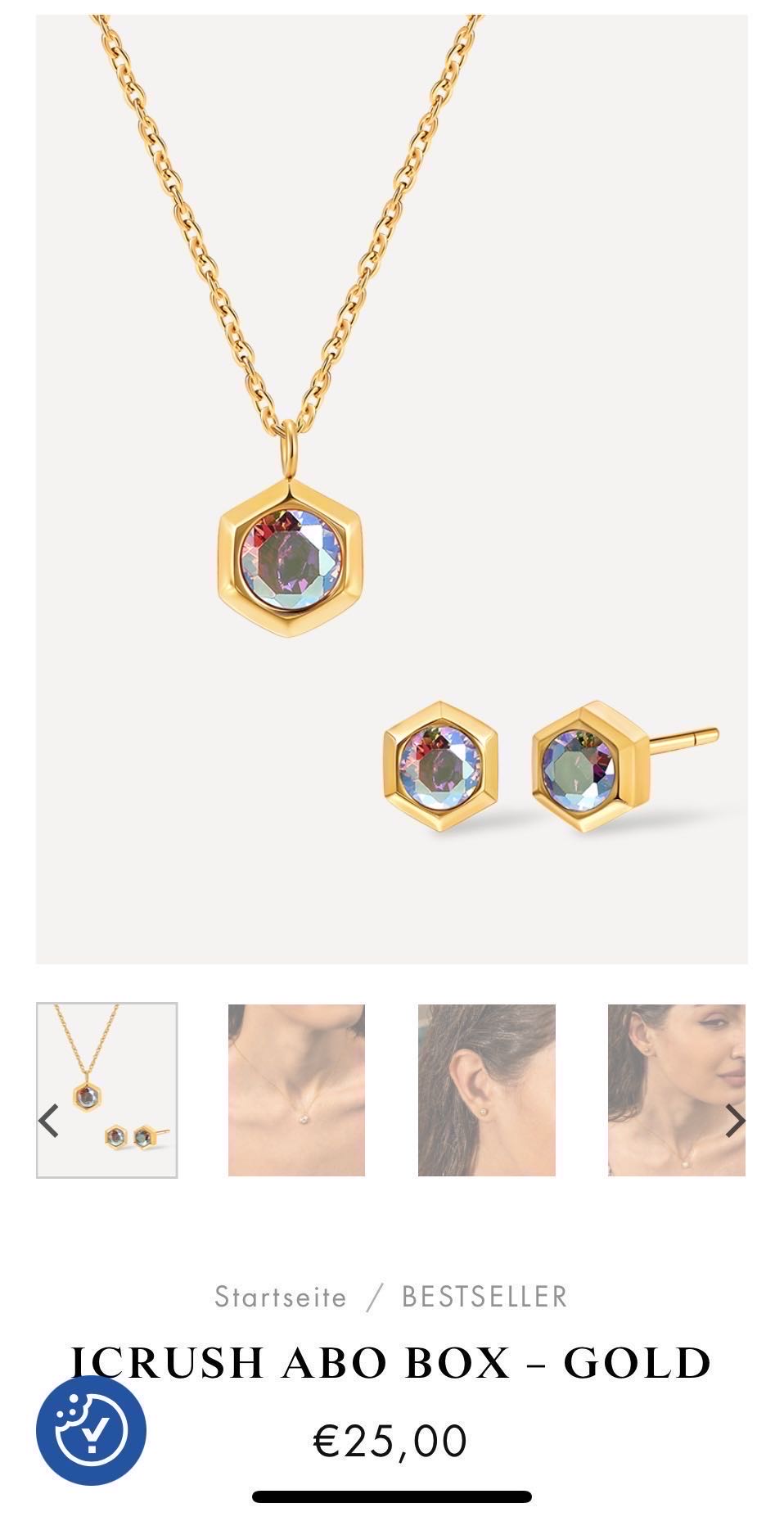Open the main product image
The height and width of the screenshot is (1521, 784).
[391, 489]
